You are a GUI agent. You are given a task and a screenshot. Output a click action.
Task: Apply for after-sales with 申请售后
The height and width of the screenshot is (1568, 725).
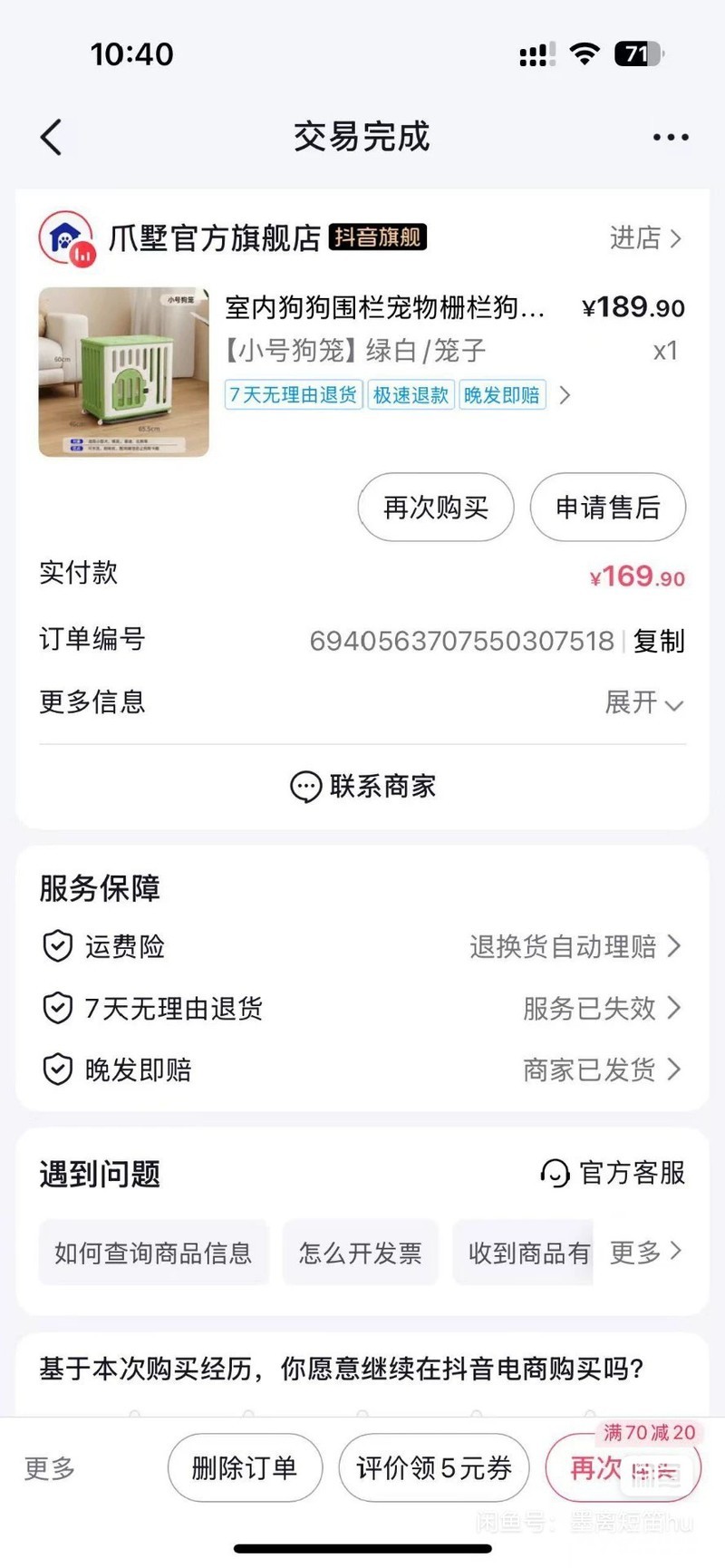607,508
